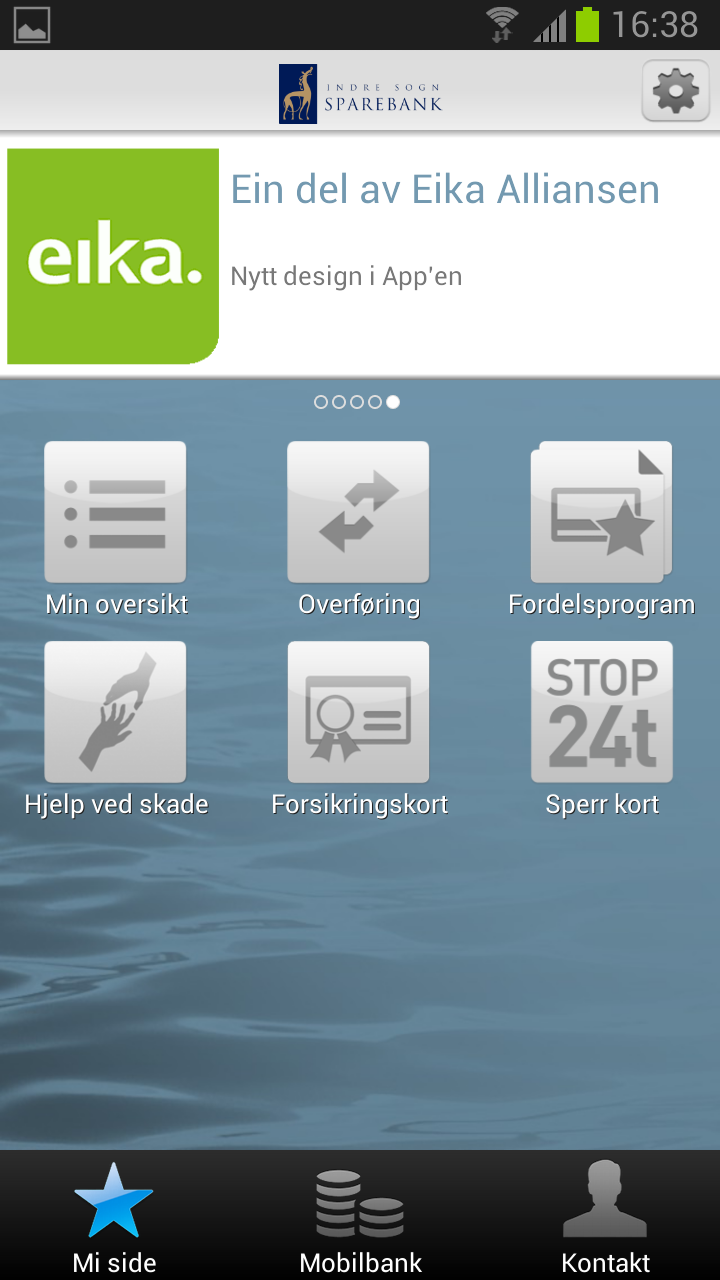Open Min oversikt
The image size is (720, 1280).
click(115, 528)
